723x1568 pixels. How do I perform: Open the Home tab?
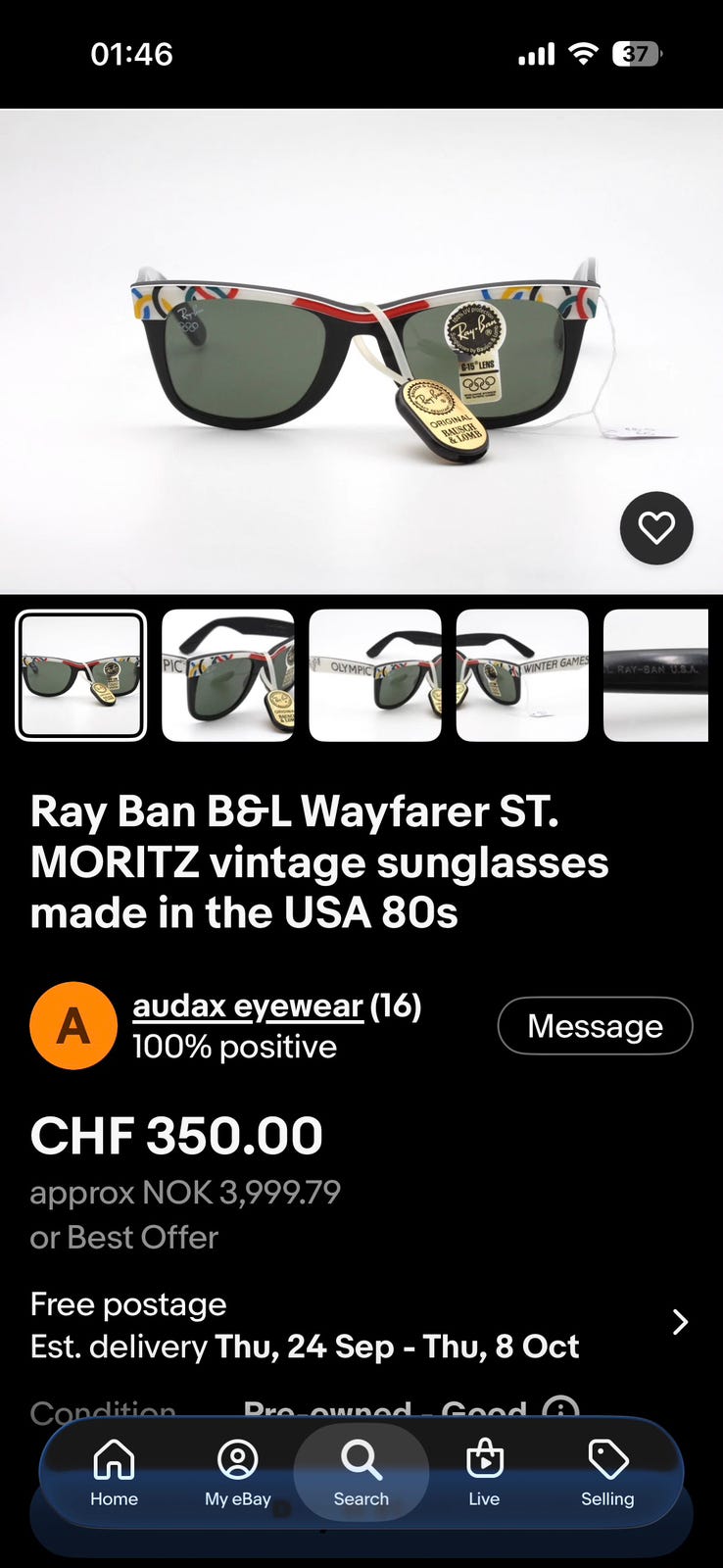point(114,1473)
